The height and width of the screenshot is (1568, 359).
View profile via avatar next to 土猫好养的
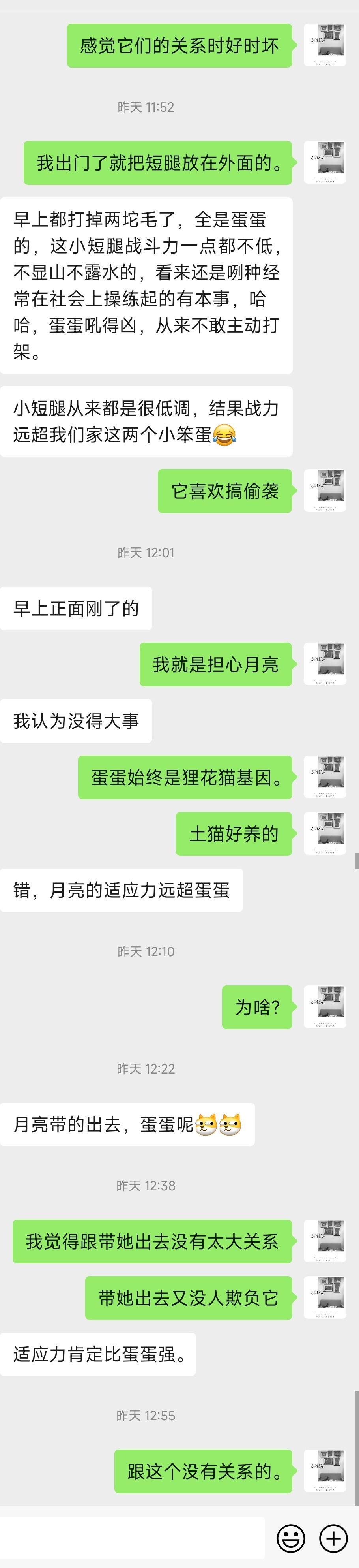pyautogui.click(x=325, y=833)
